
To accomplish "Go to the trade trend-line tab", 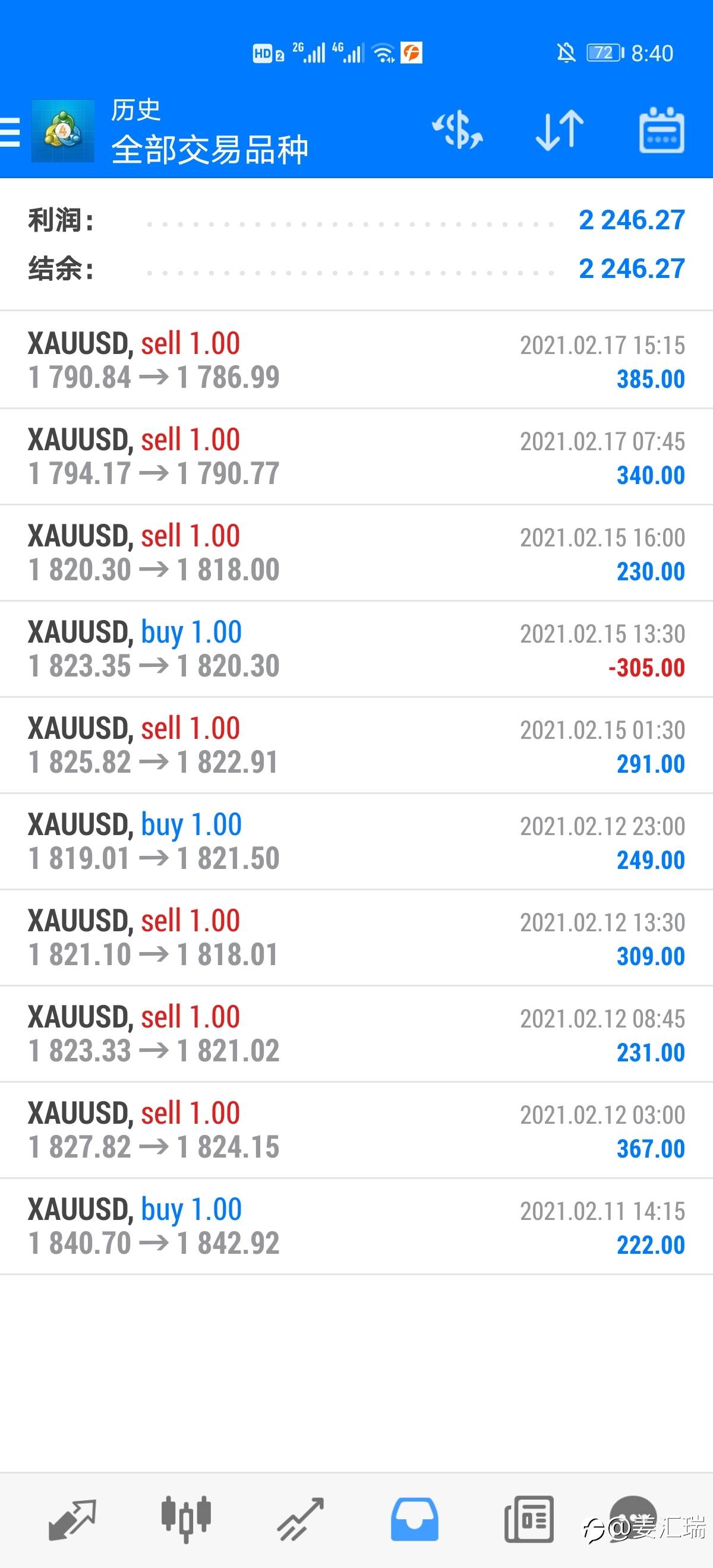I will click(300, 1519).
